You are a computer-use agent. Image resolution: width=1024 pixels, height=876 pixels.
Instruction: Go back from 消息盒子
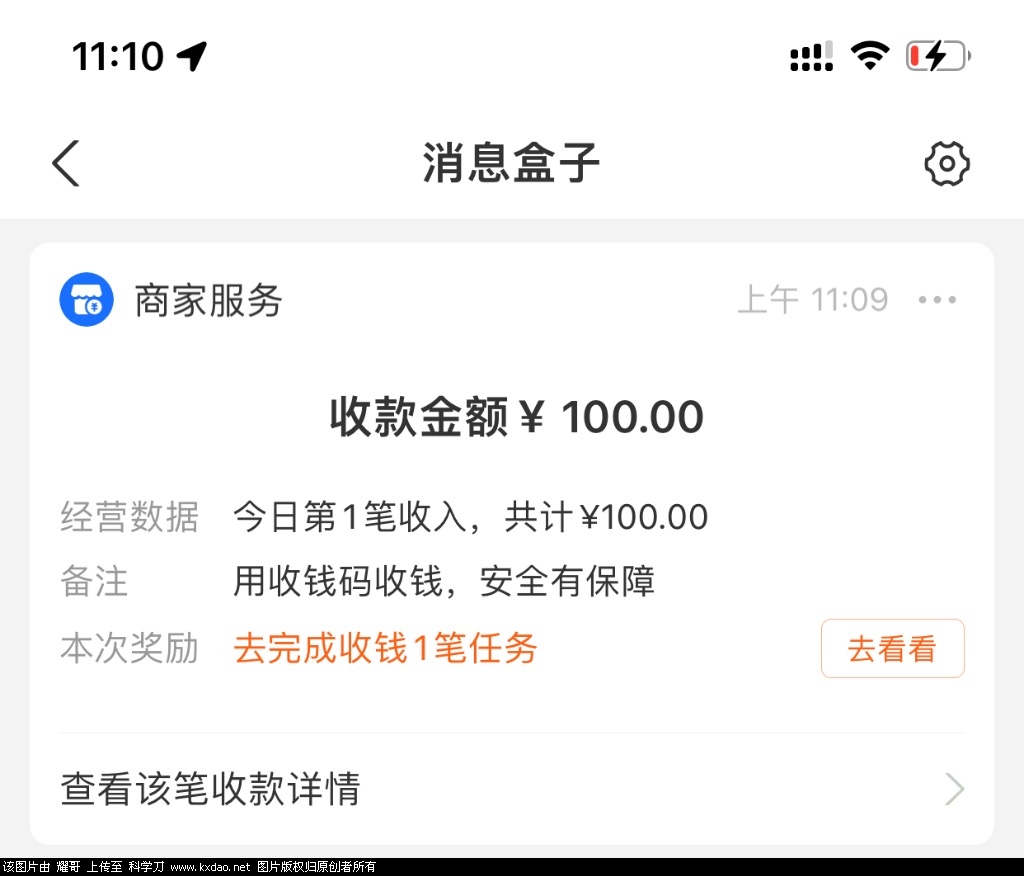(66, 163)
